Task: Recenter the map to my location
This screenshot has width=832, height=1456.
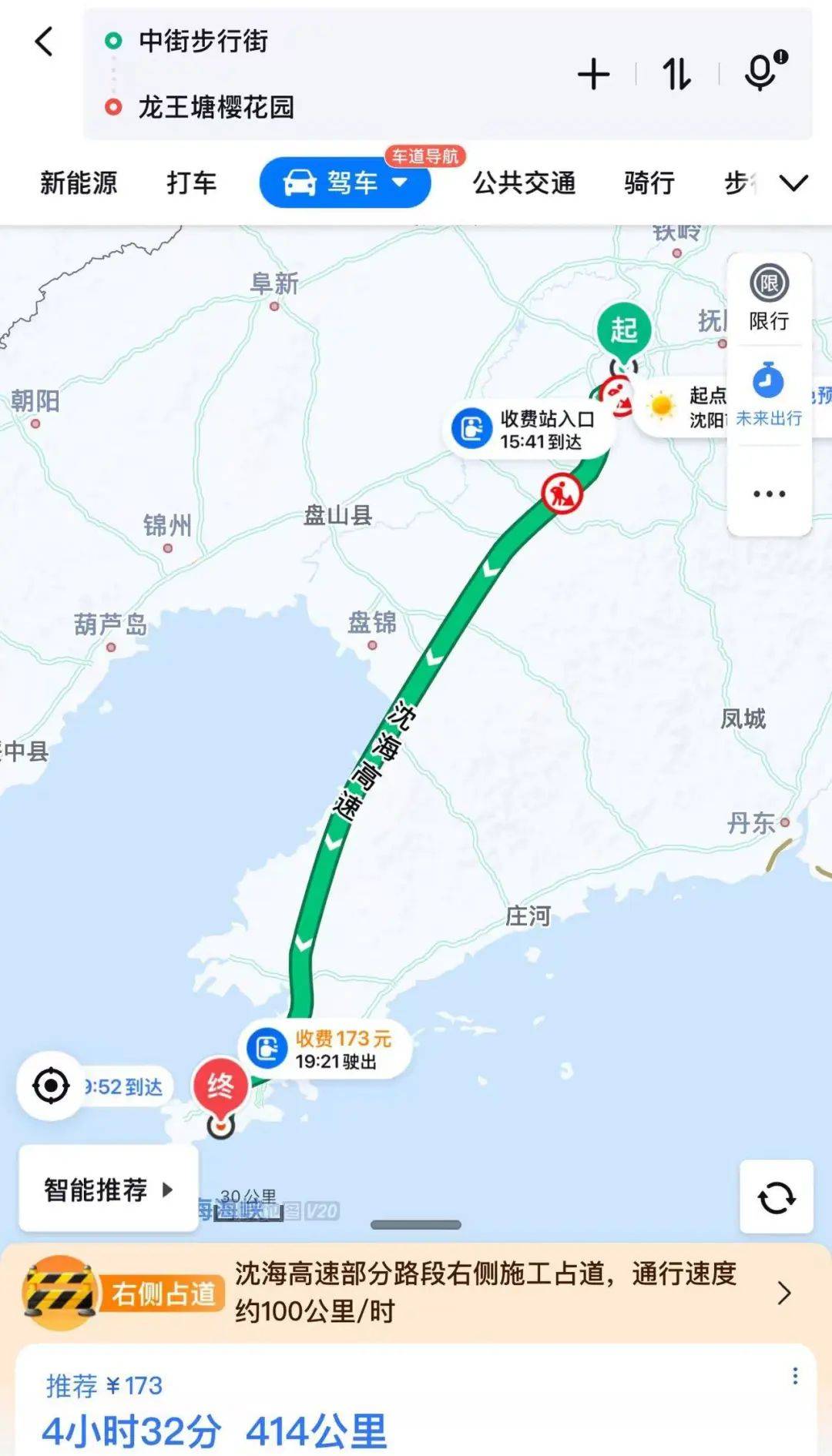Action: [51, 1086]
